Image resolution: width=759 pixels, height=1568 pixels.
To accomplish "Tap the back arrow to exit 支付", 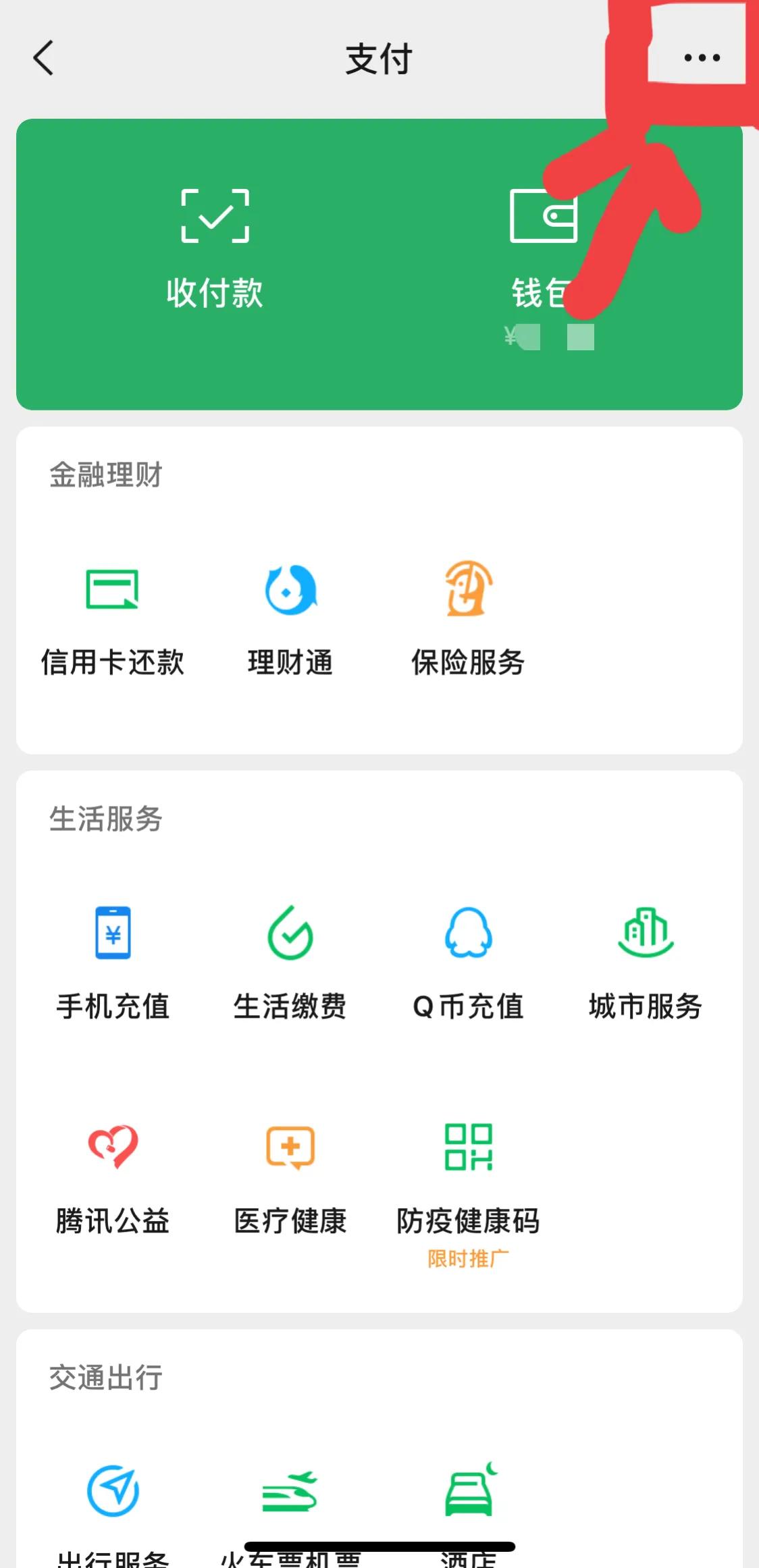I will 43,58.
